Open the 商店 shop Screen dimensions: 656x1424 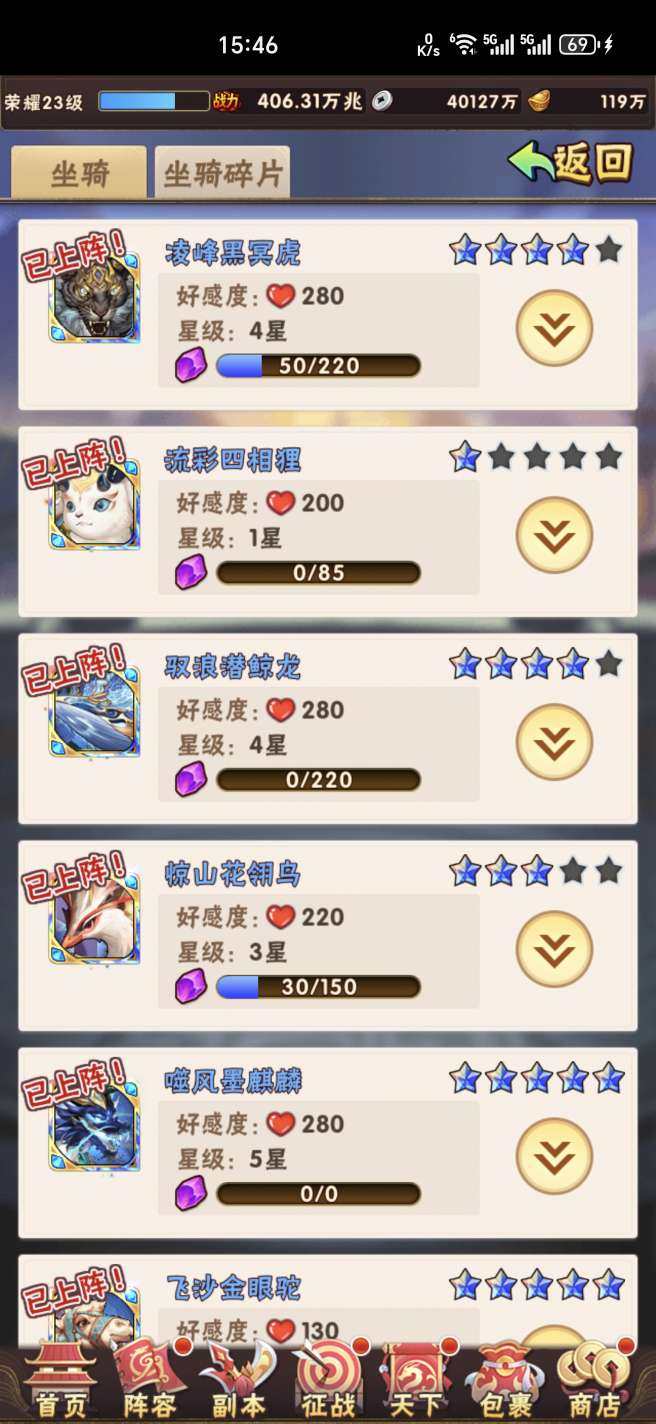[x=594, y=1382]
